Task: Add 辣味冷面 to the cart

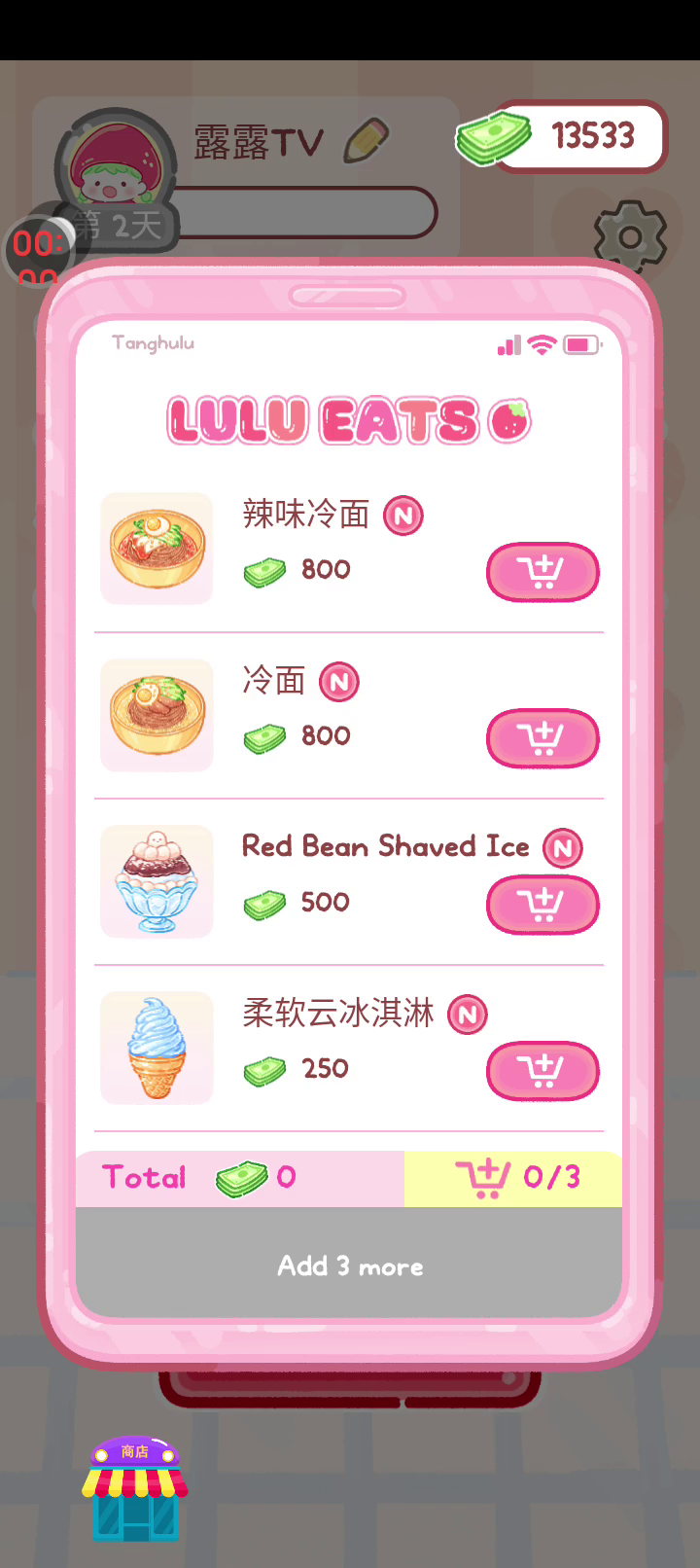Action: pyautogui.click(x=542, y=572)
